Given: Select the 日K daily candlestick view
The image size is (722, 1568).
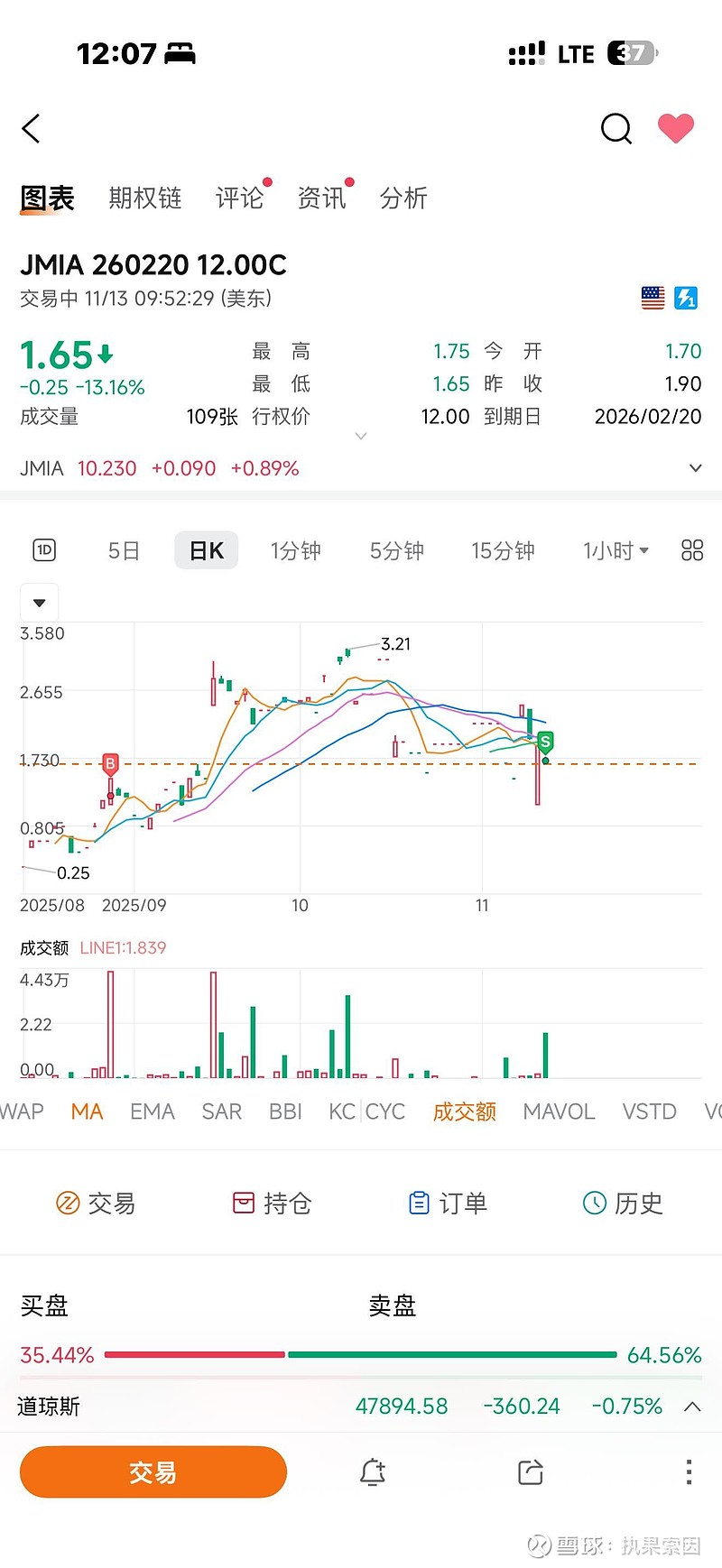Looking at the screenshot, I should pyautogui.click(x=206, y=550).
